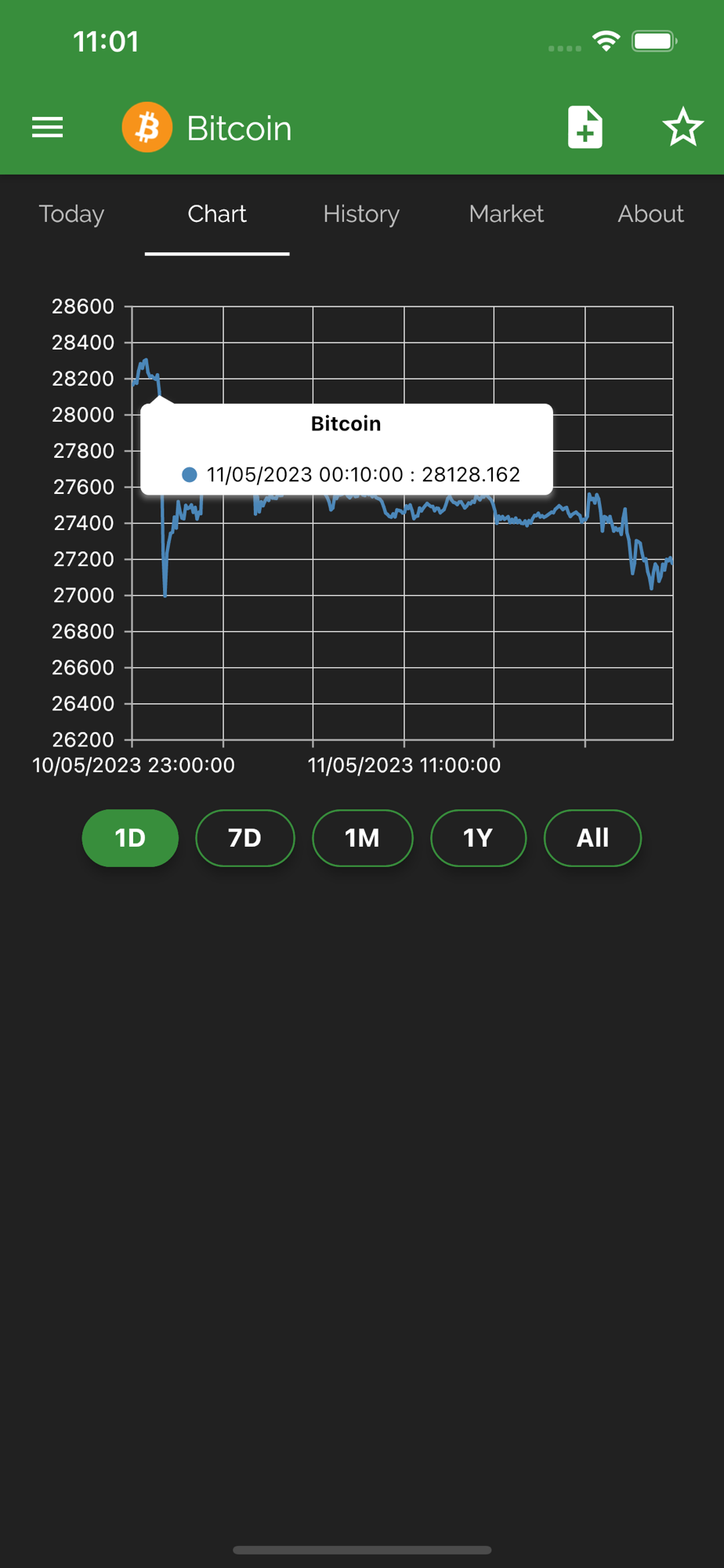The height and width of the screenshot is (1568, 724).
Task: Go to the Market tab
Action: click(506, 214)
